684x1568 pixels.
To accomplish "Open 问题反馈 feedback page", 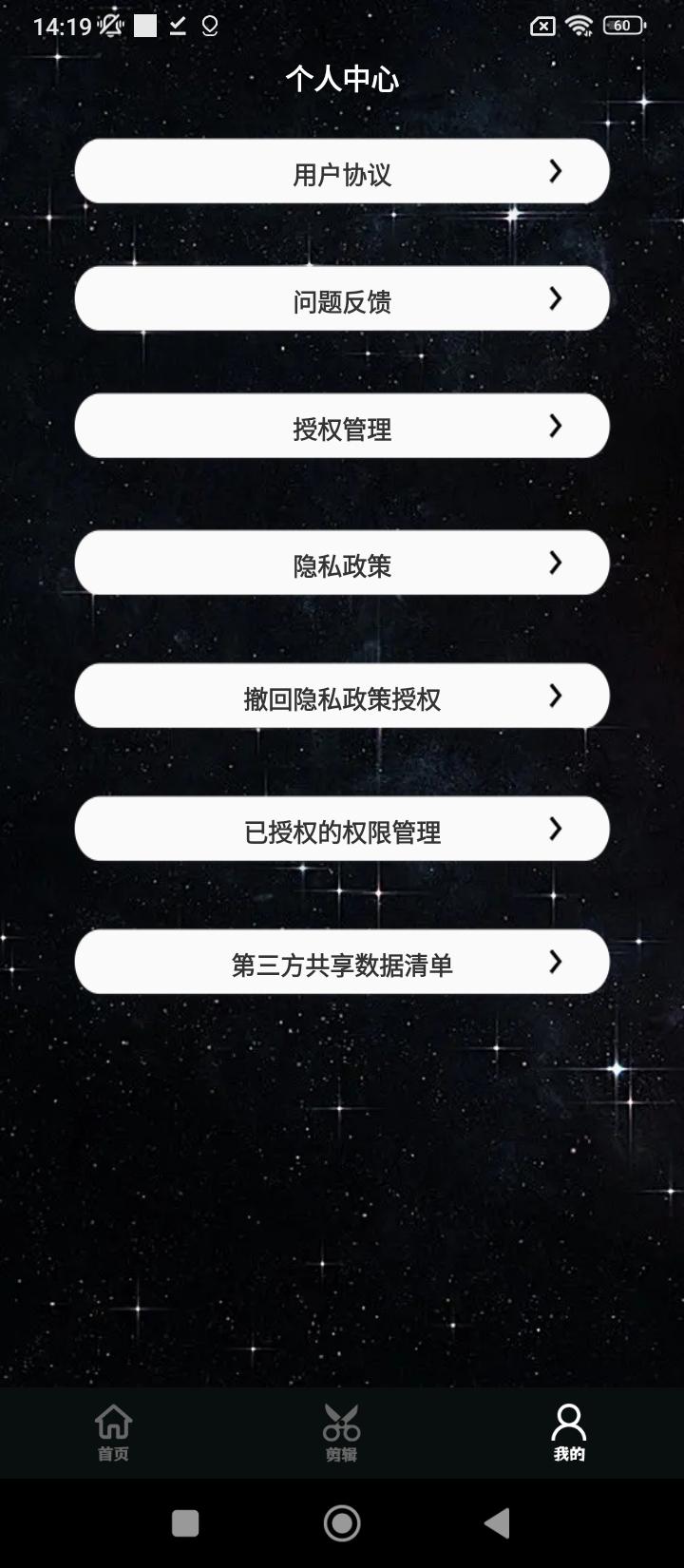I will (x=342, y=299).
